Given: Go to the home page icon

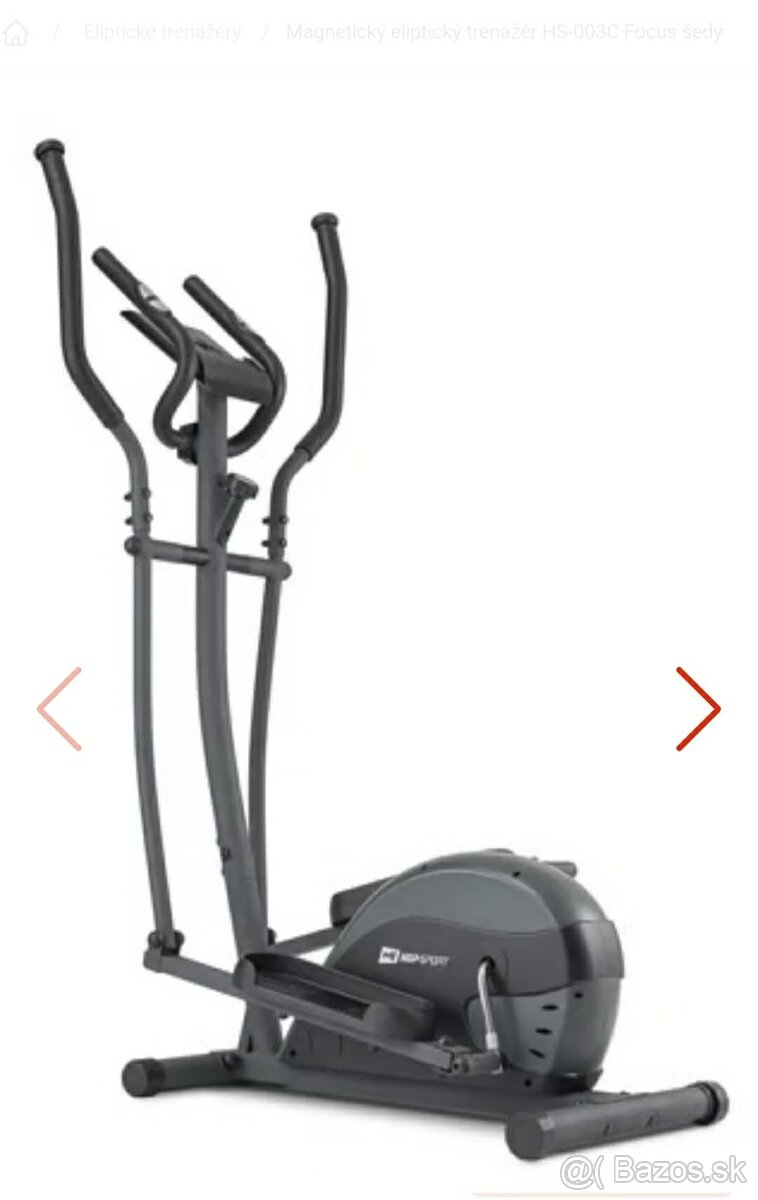Looking at the screenshot, I should click(x=16, y=33).
